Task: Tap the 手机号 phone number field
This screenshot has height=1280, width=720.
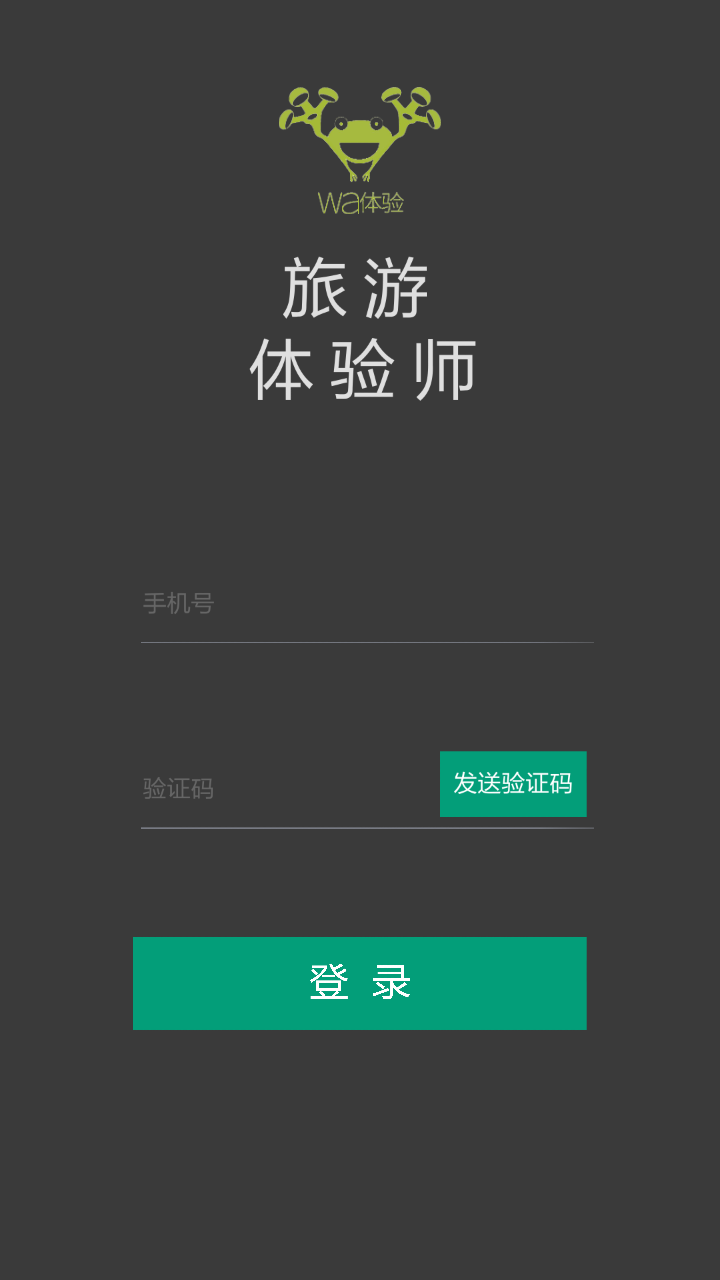Action: pos(366,604)
